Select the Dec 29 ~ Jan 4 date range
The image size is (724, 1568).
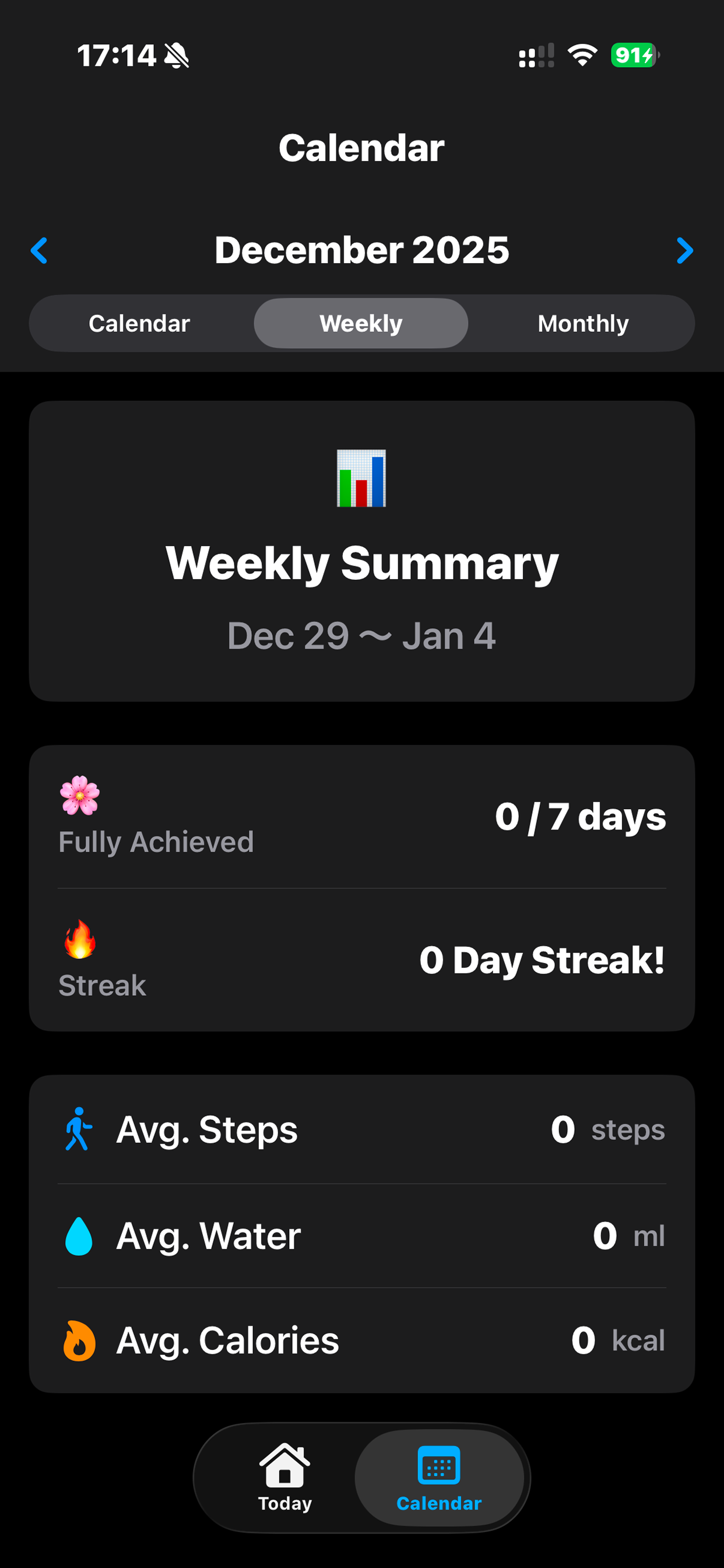click(361, 635)
